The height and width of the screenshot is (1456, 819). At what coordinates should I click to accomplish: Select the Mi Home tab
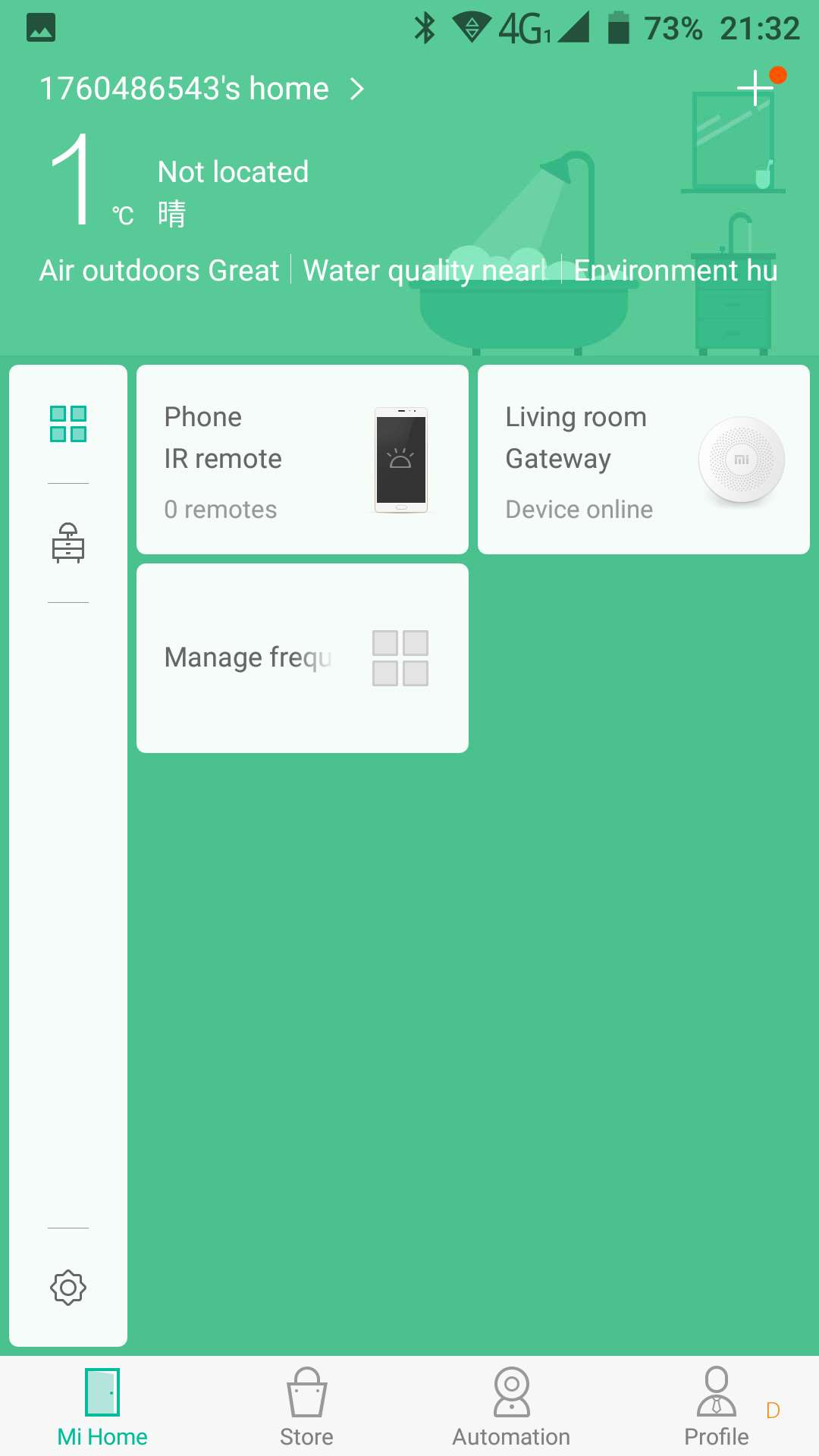tap(102, 1407)
